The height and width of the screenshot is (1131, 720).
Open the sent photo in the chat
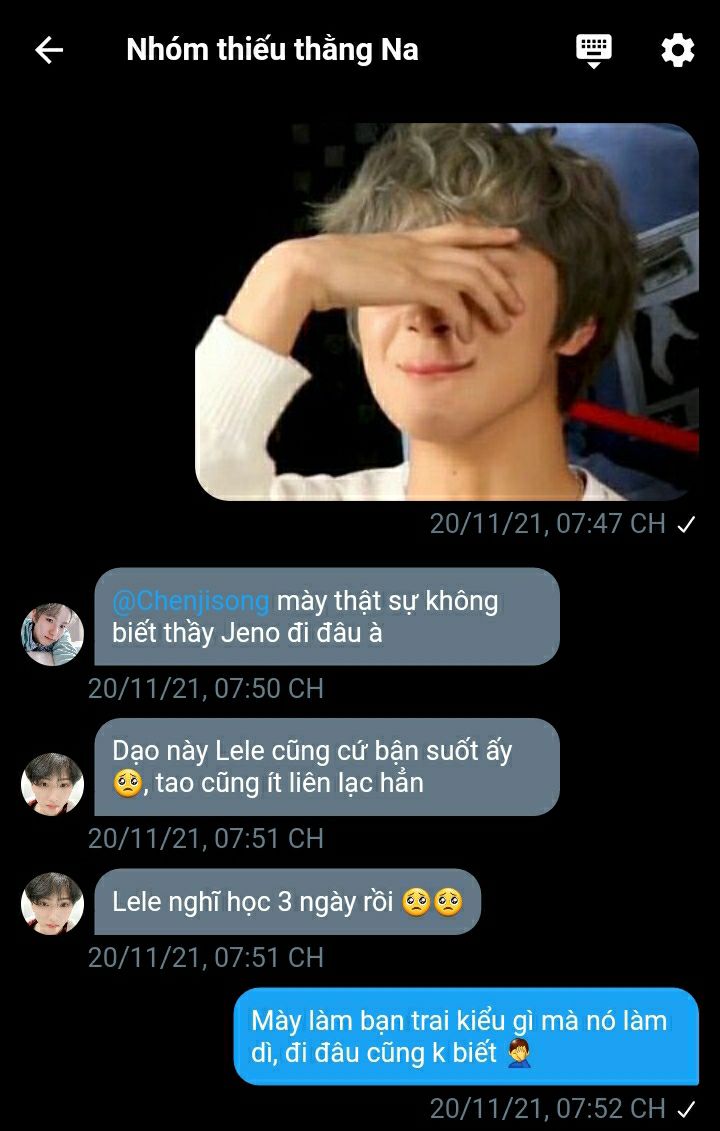point(447,312)
